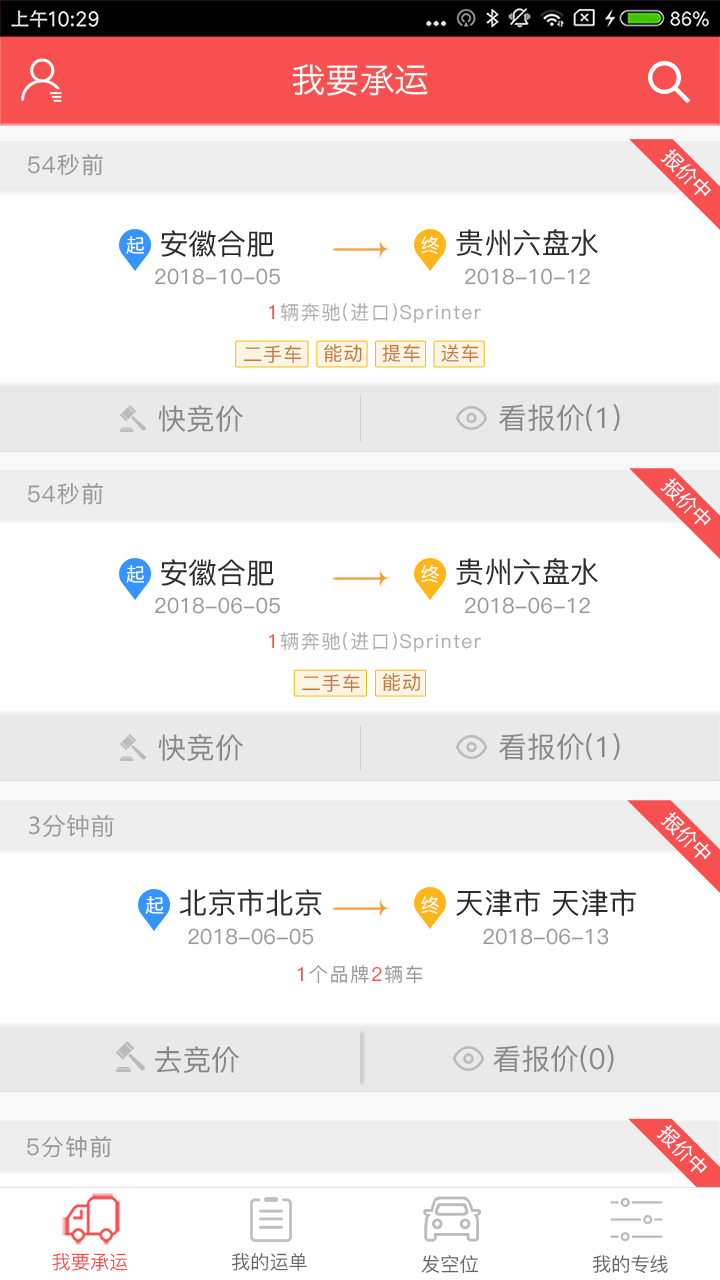720x1280 pixels.
Task: Switch to the 我要承运 tab
Action: (90, 1233)
